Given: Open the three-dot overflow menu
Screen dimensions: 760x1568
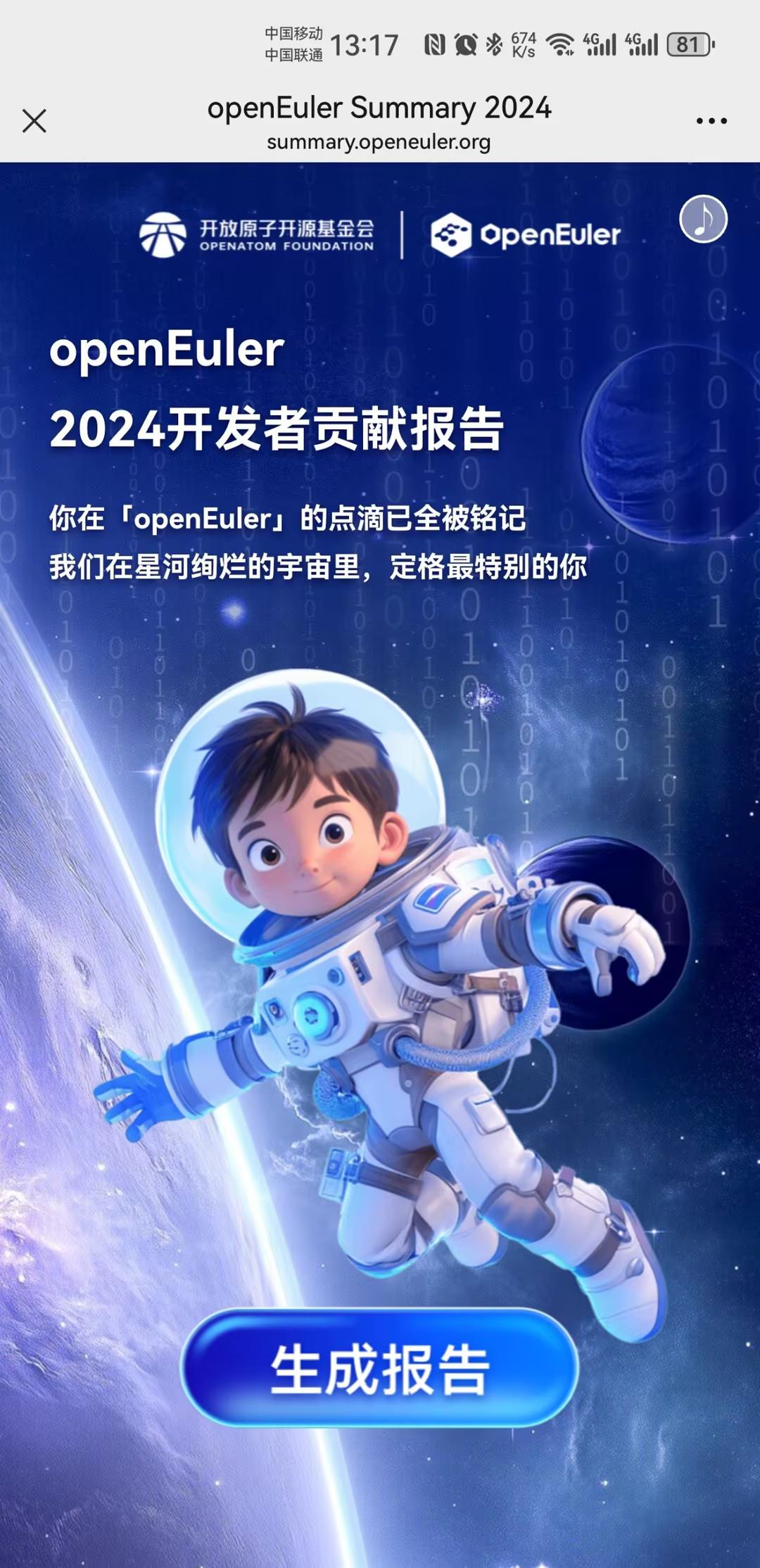Looking at the screenshot, I should click(x=711, y=121).
